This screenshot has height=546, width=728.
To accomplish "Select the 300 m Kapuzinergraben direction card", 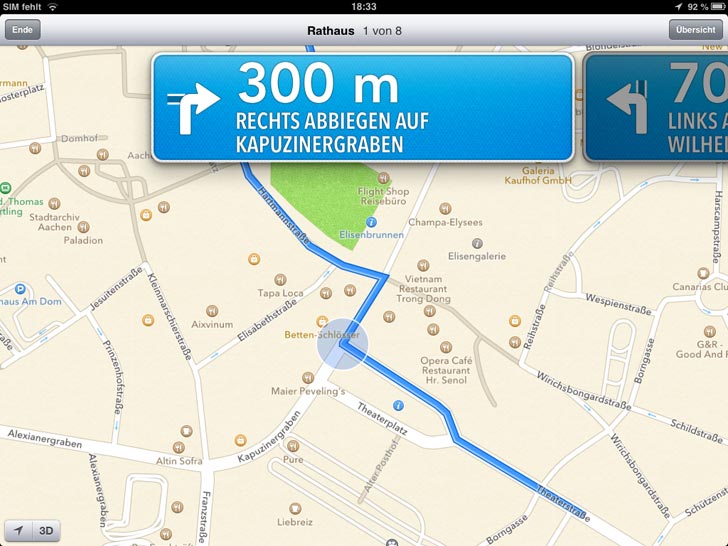I will (x=362, y=108).
